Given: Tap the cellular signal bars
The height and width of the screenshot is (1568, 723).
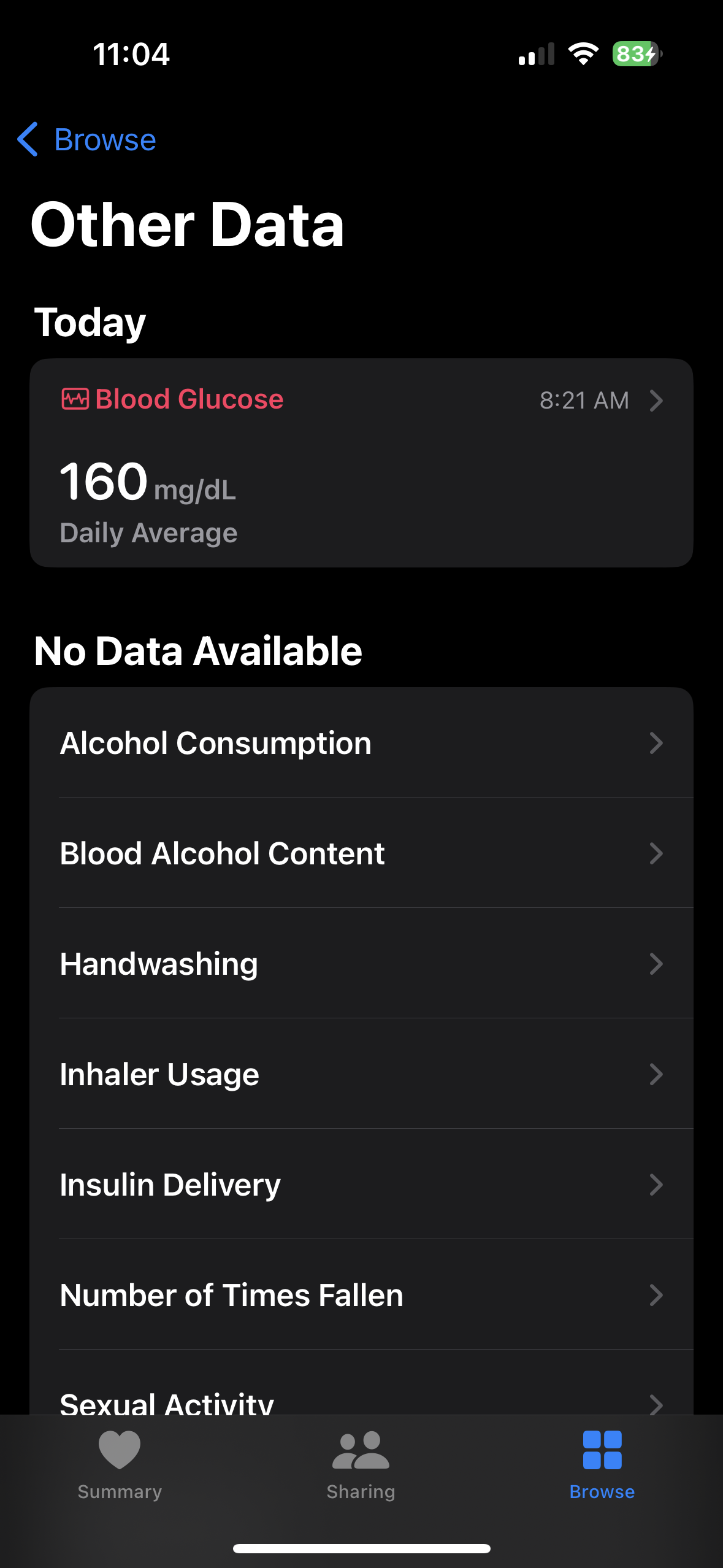Looking at the screenshot, I should pos(535,54).
